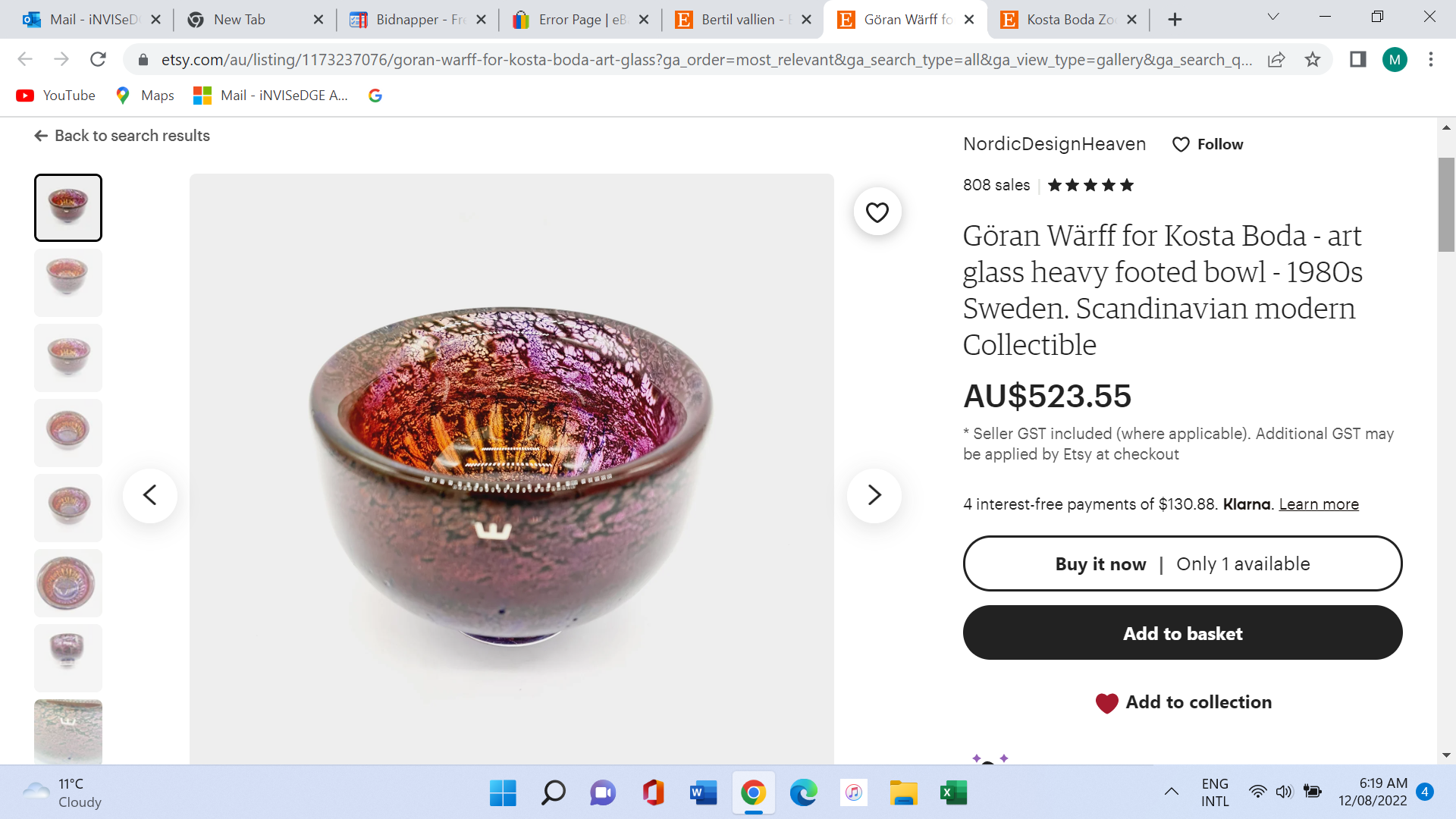The height and width of the screenshot is (819, 1456).
Task: Open NordicDesignHeaven shop page
Action: point(1054,144)
